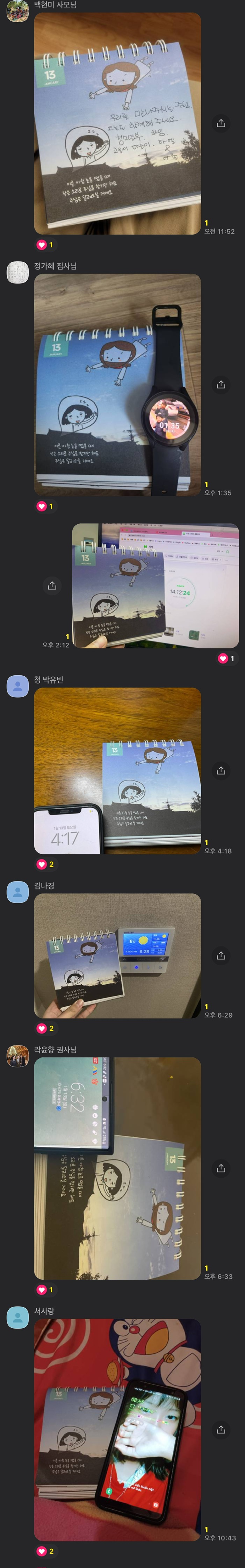Tap the heart reaction under 백현미 사모님's photo
The width and height of the screenshot is (245, 1568).
pos(44,245)
